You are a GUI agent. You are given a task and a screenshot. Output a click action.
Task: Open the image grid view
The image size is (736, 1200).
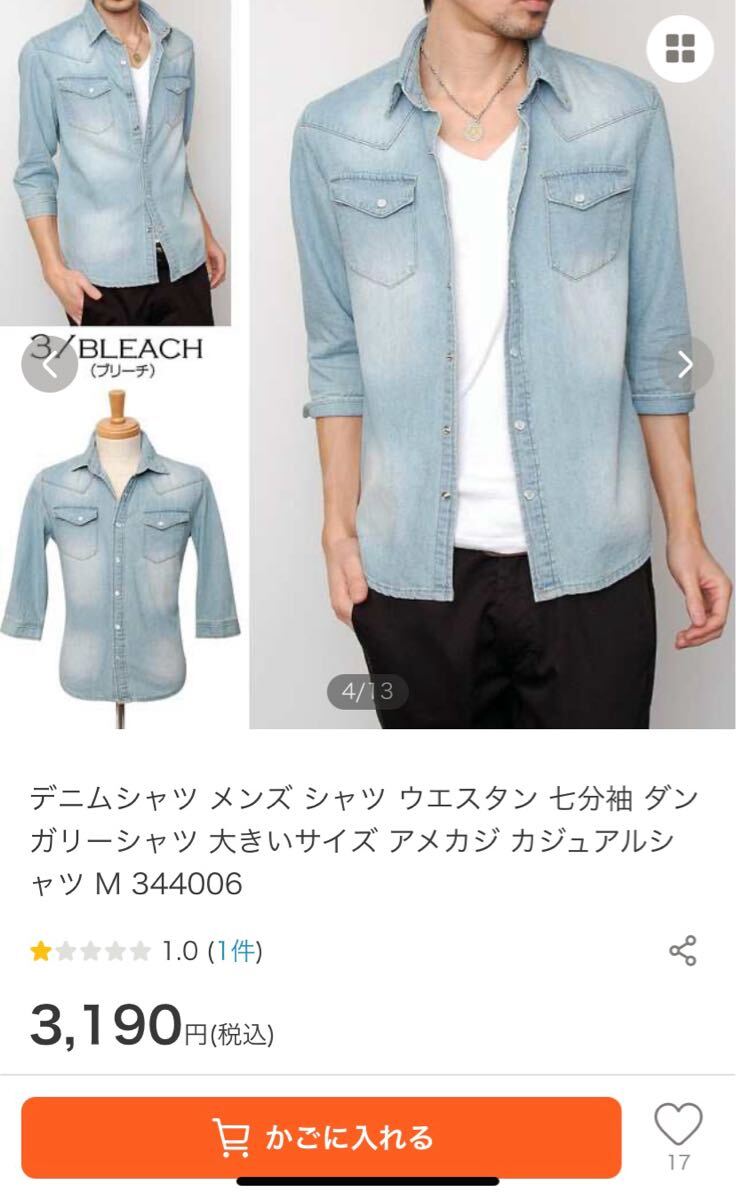[681, 48]
